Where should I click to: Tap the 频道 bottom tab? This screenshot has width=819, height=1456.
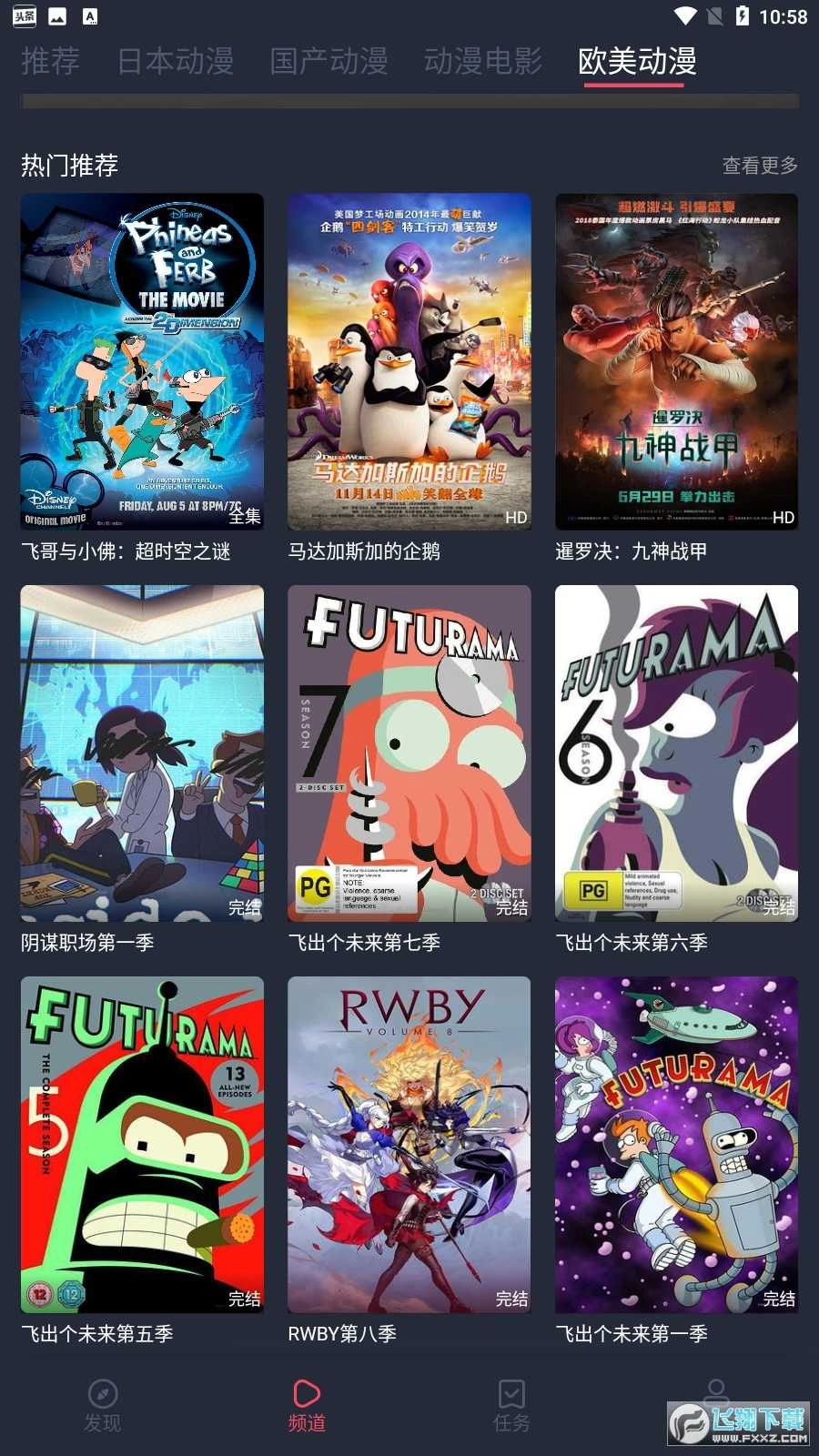point(307,1405)
